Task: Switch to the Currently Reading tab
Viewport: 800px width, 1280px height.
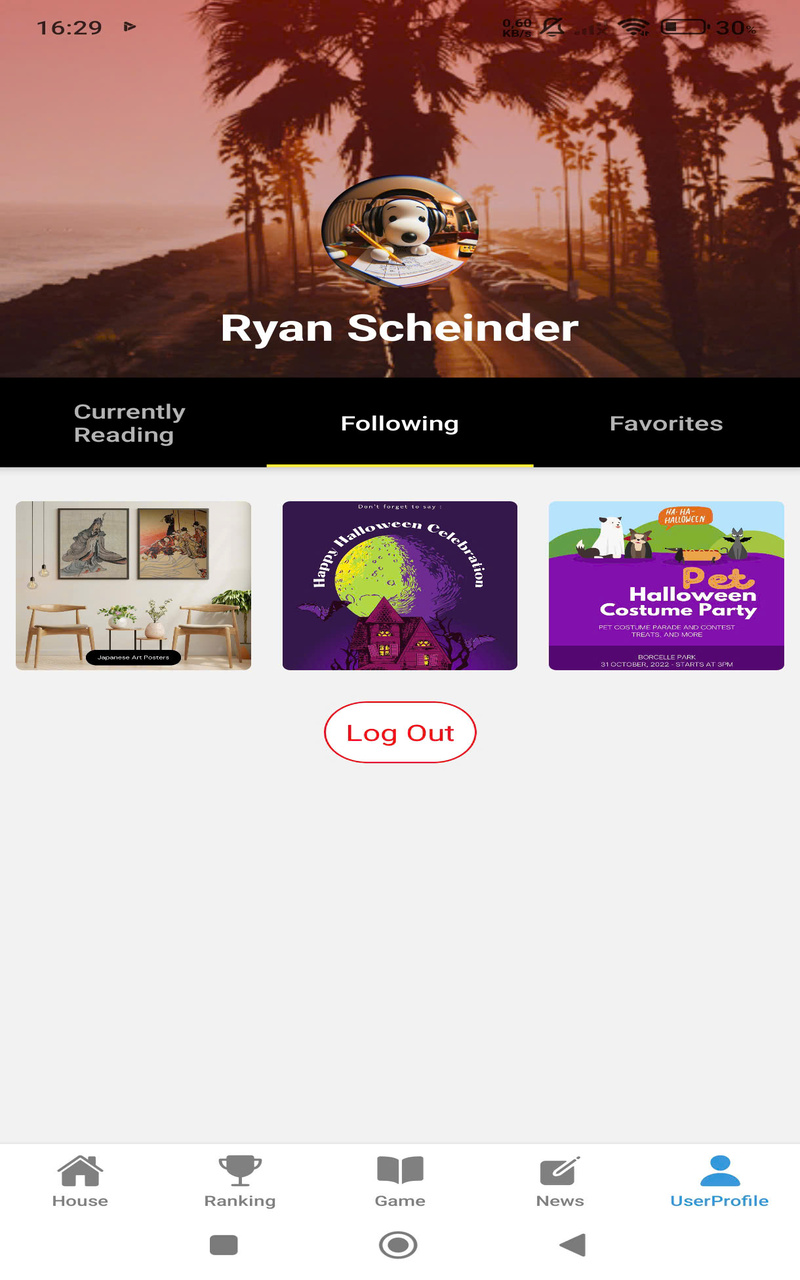Action: (x=130, y=423)
